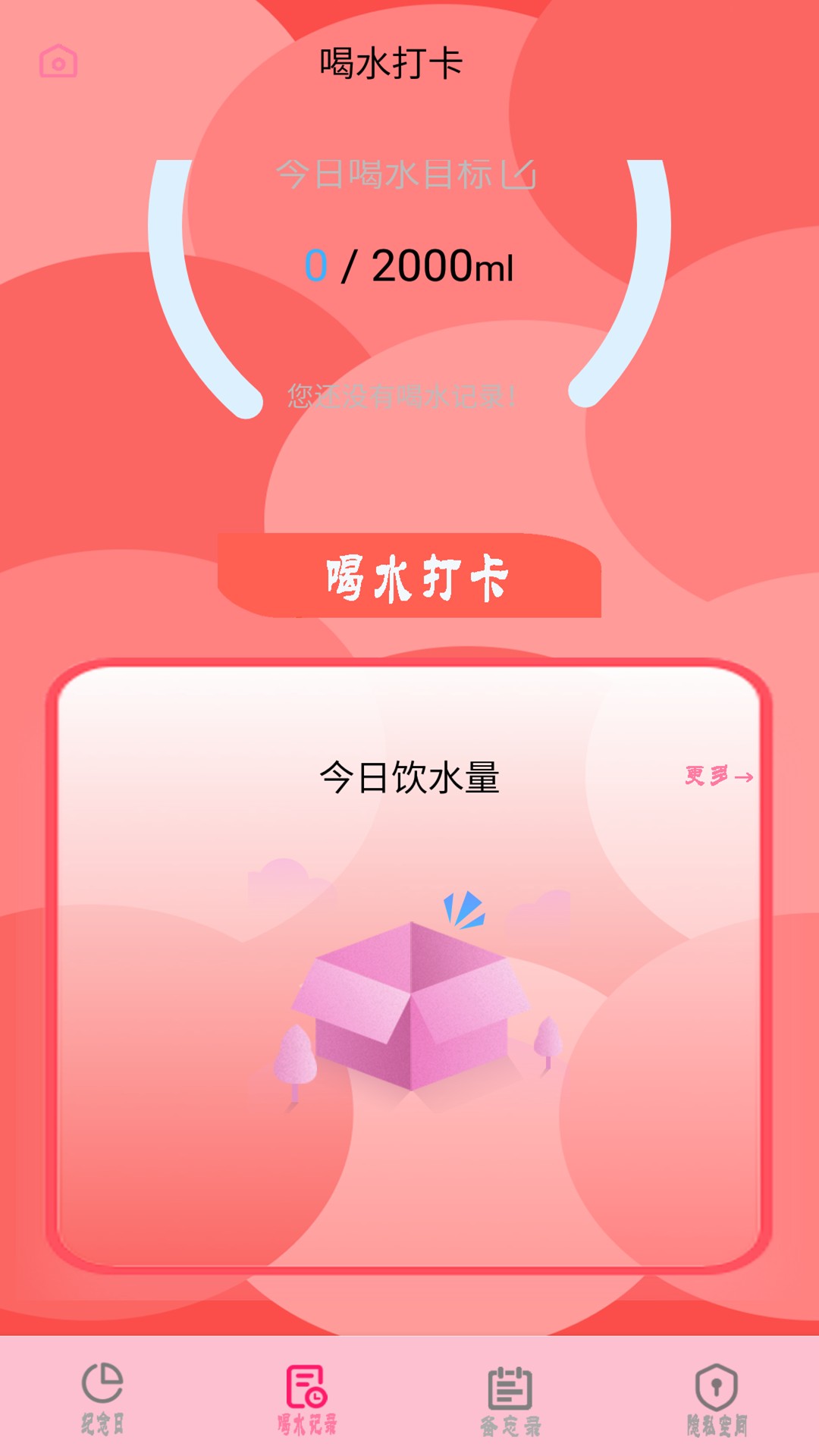Open 更多 for more water intake records
819x1456 pixels.
point(718,776)
